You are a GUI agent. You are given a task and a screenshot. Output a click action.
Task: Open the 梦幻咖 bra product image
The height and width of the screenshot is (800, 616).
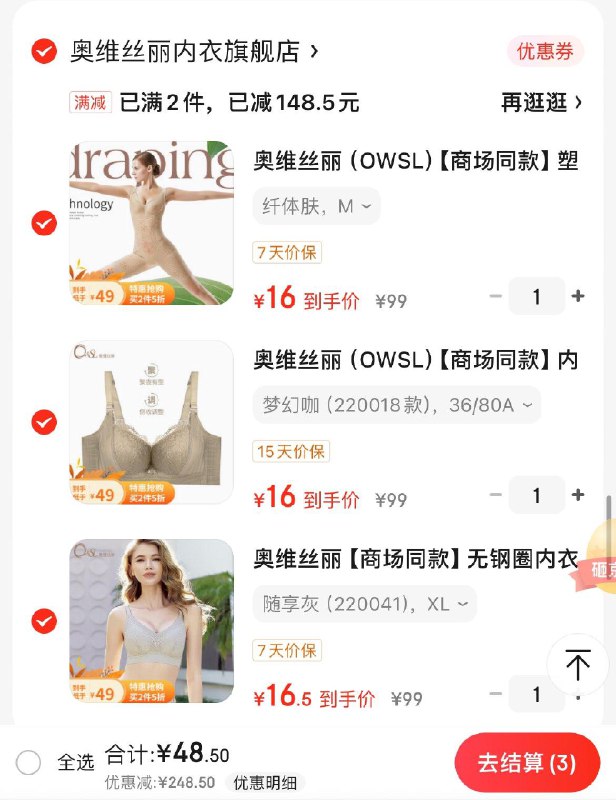(151, 422)
